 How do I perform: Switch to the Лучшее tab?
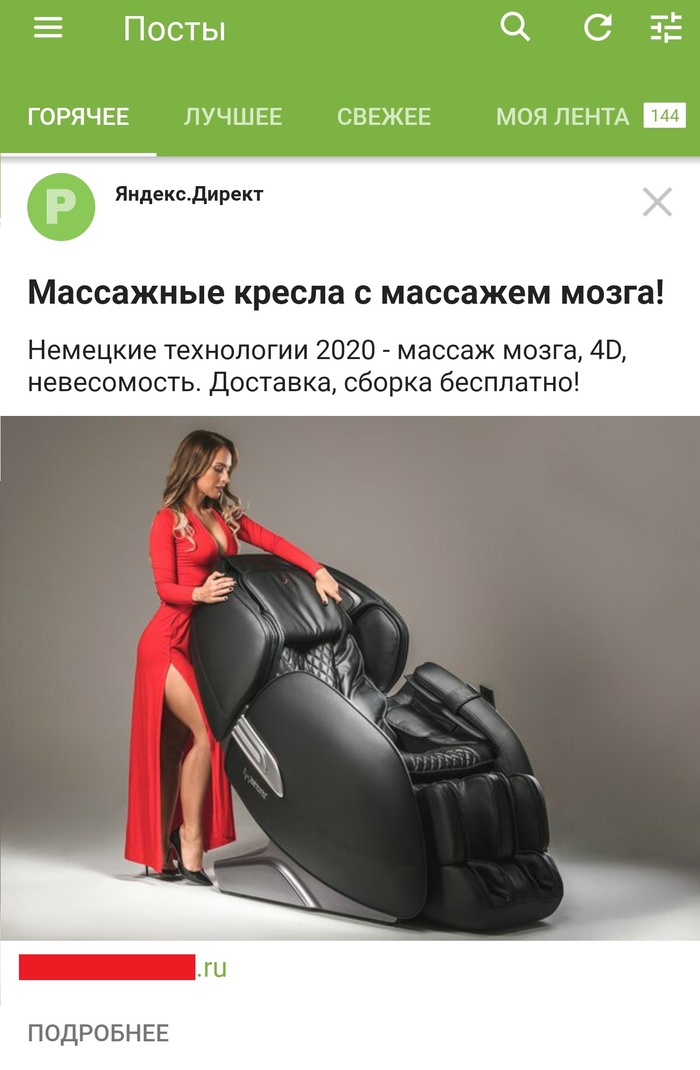[233, 117]
